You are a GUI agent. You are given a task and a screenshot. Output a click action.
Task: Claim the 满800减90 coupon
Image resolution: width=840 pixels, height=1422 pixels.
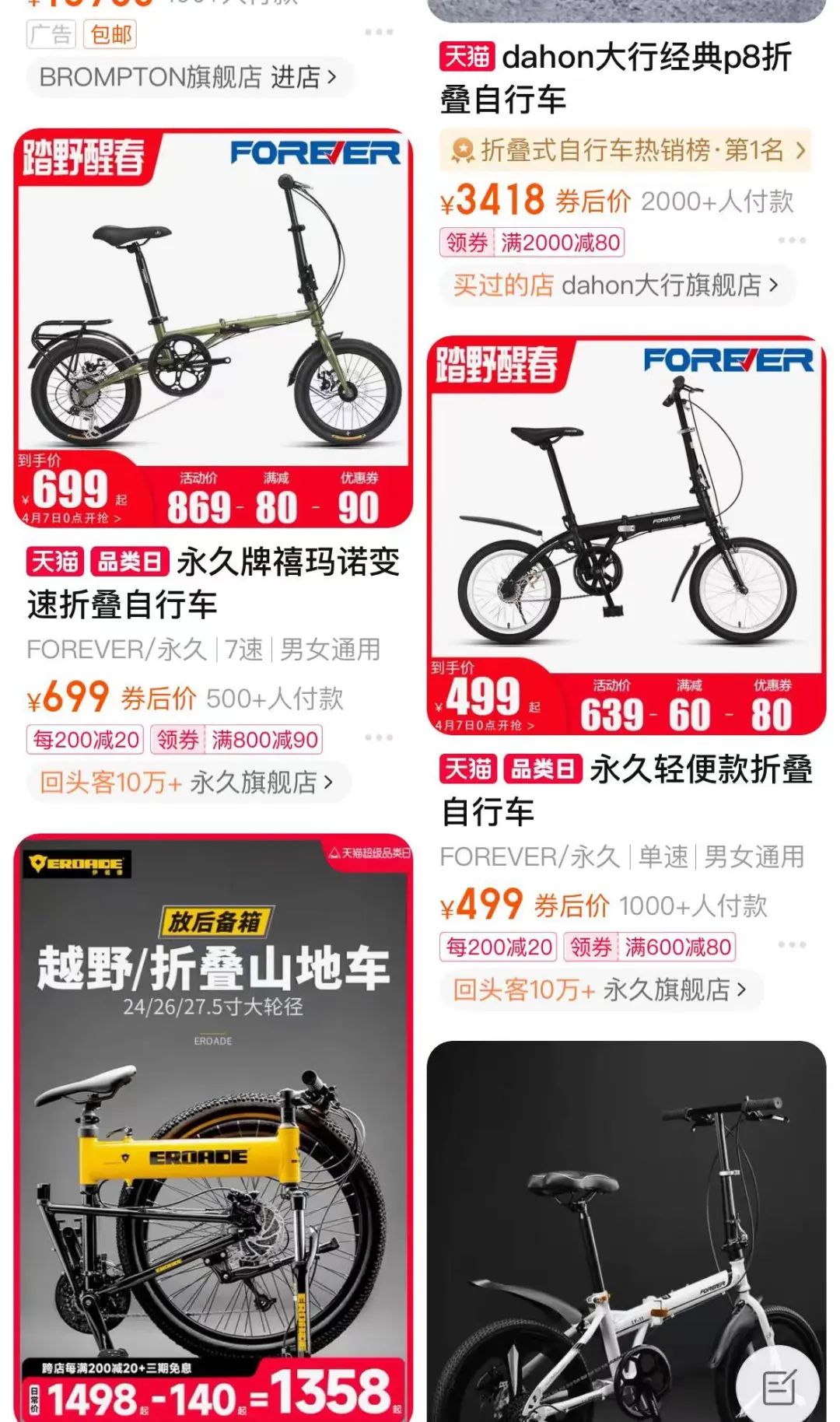click(237, 740)
